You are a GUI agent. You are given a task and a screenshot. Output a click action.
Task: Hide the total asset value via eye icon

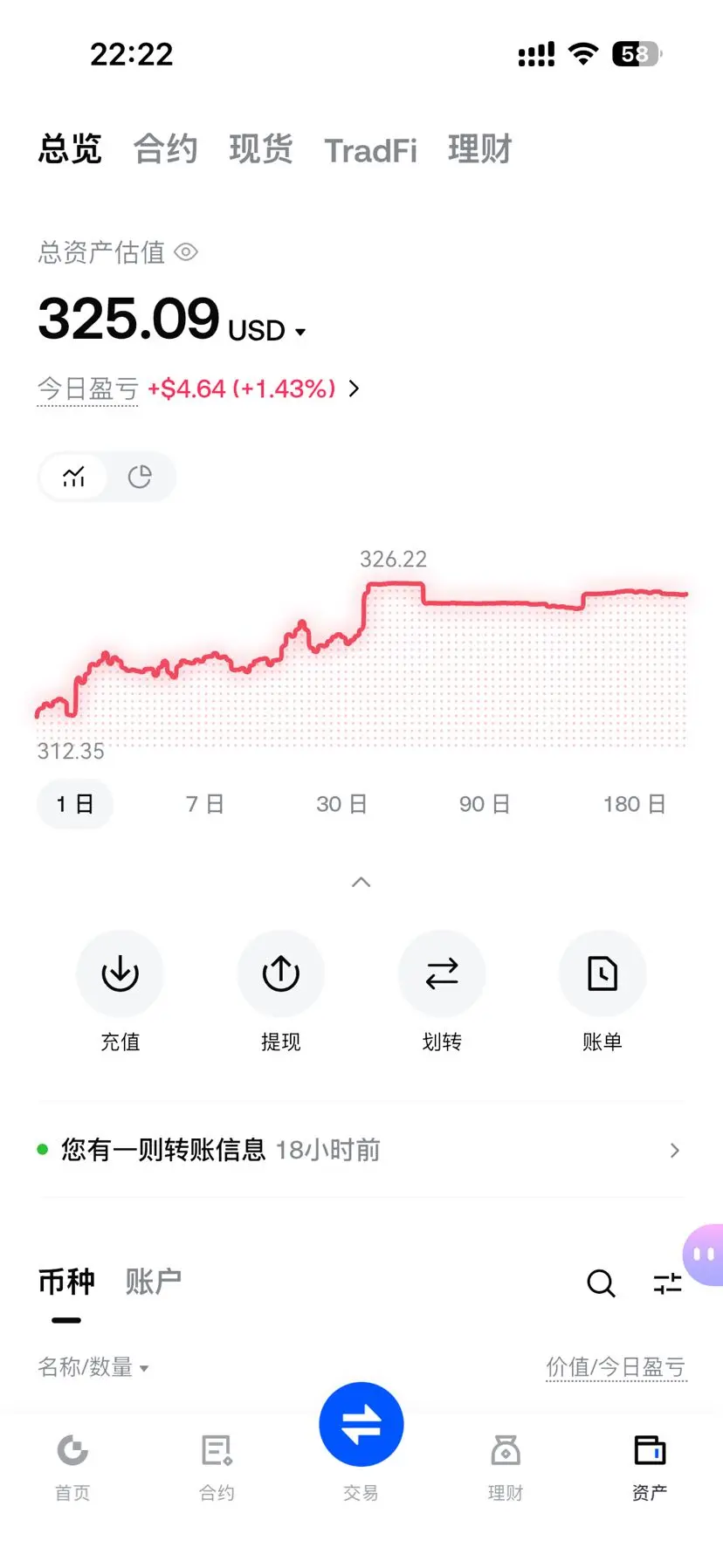pos(186,252)
